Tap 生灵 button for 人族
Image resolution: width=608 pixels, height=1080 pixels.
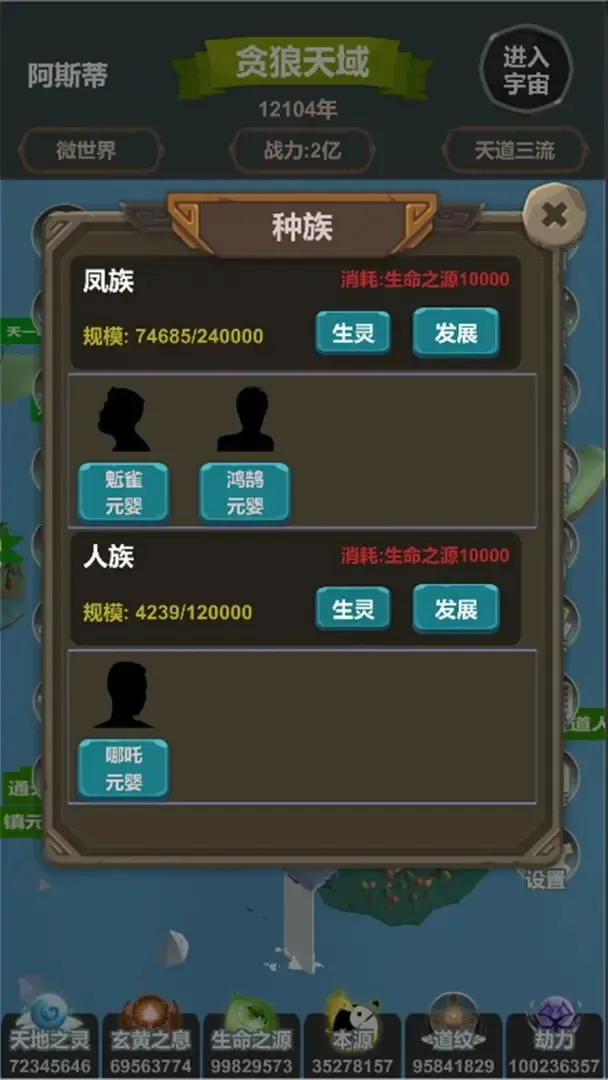pyautogui.click(x=353, y=609)
